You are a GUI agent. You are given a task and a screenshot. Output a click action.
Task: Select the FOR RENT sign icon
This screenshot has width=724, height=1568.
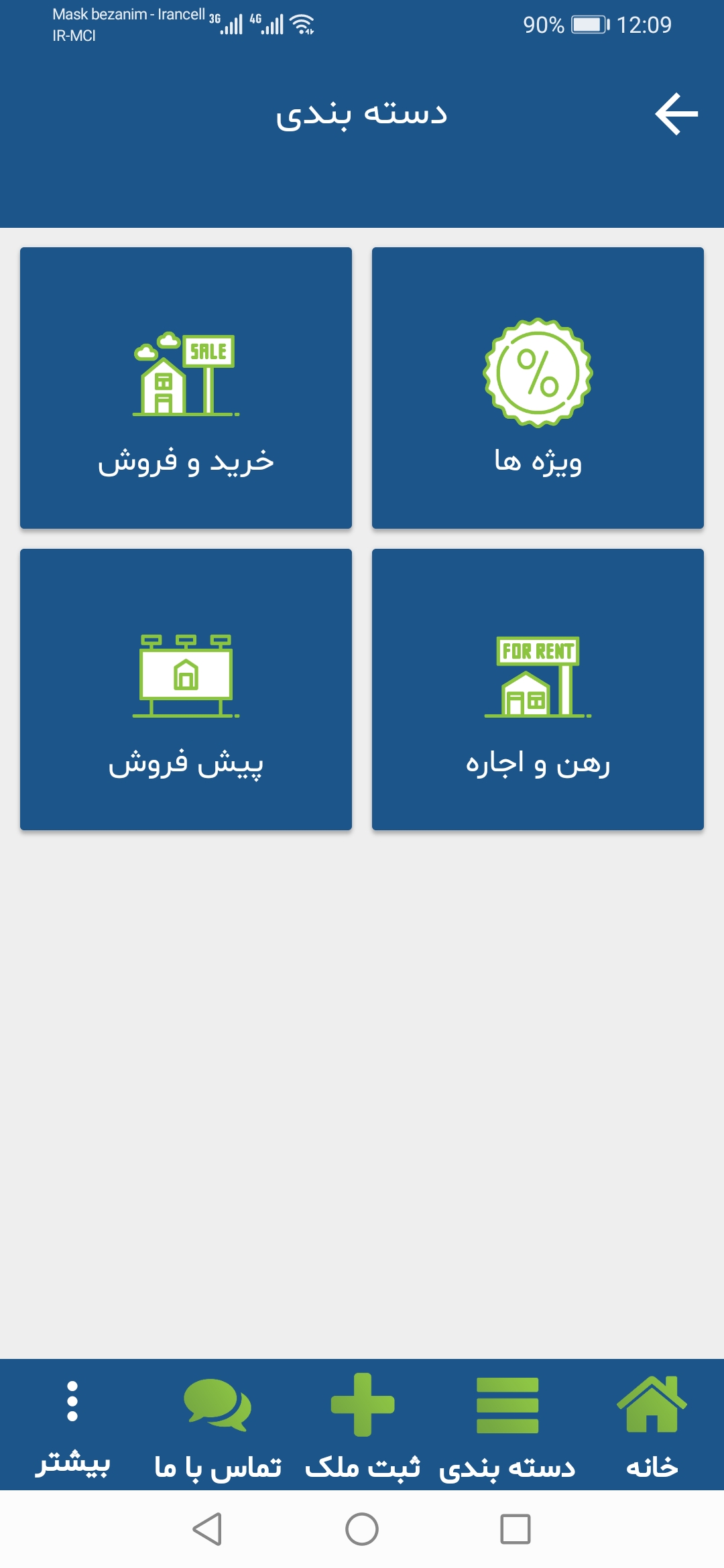coord(537,678)
